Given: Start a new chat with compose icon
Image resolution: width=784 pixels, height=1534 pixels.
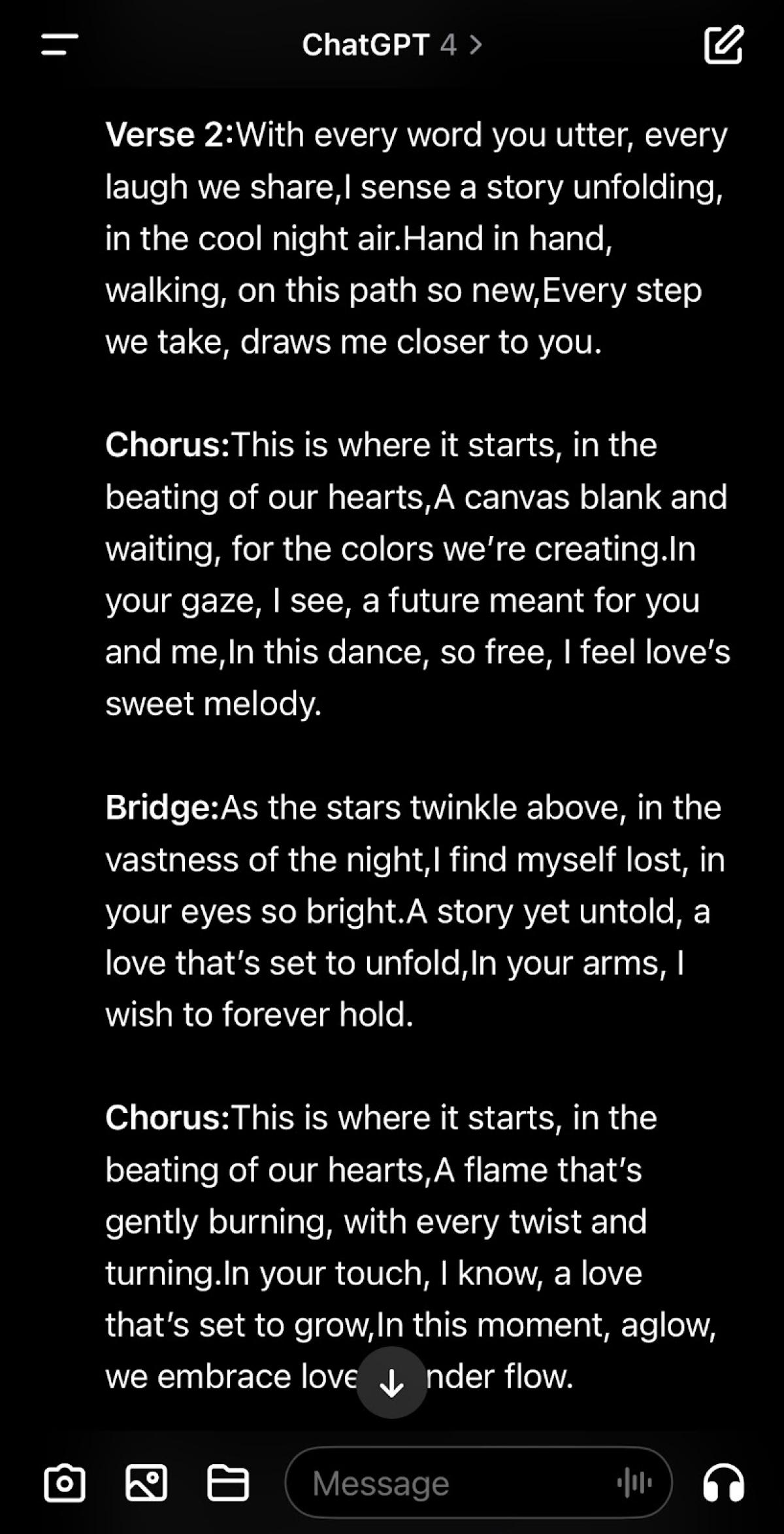Looking at the screenshot, I should 723,44.
